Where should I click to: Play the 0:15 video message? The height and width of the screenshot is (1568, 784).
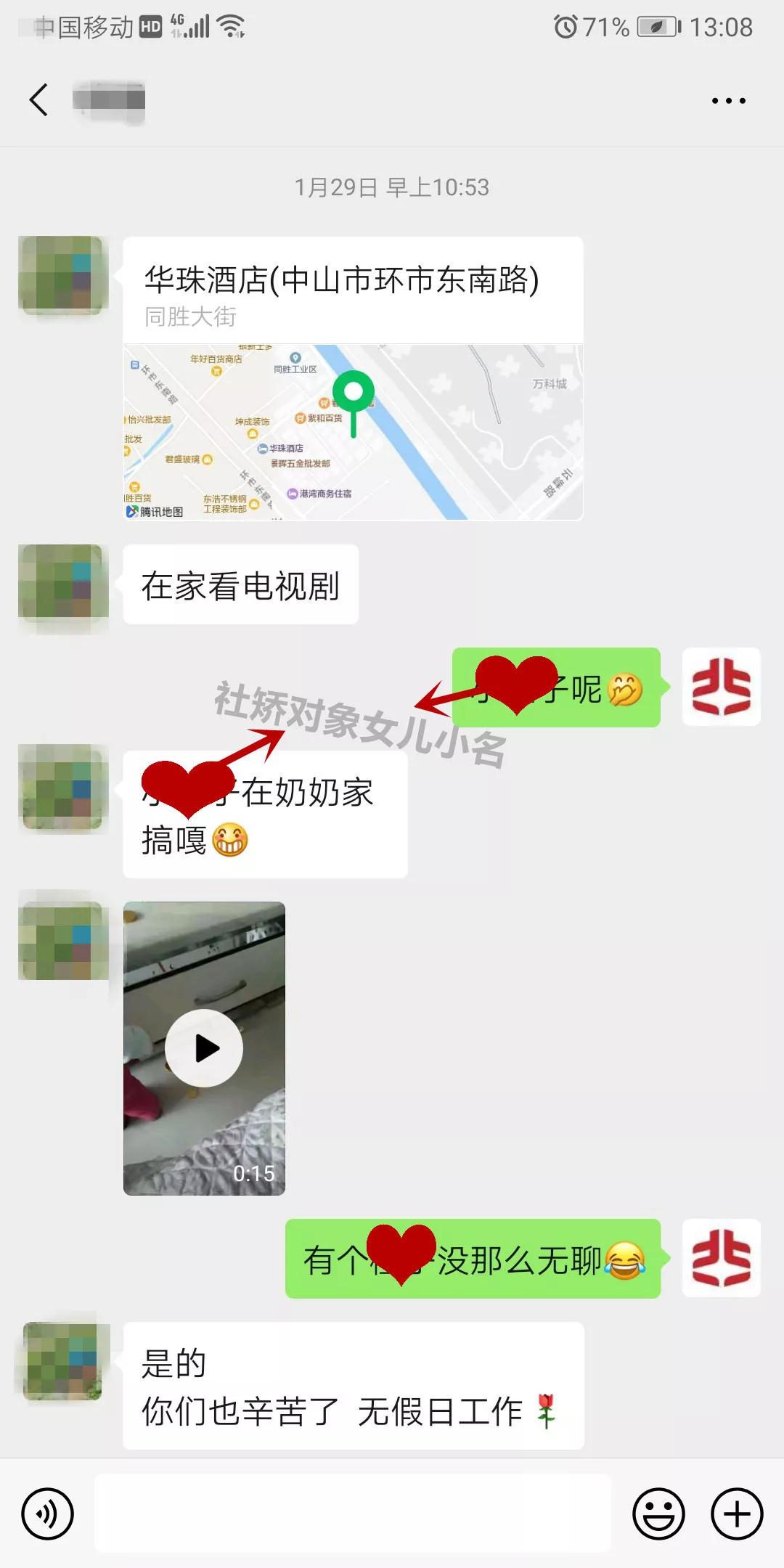204,1048
